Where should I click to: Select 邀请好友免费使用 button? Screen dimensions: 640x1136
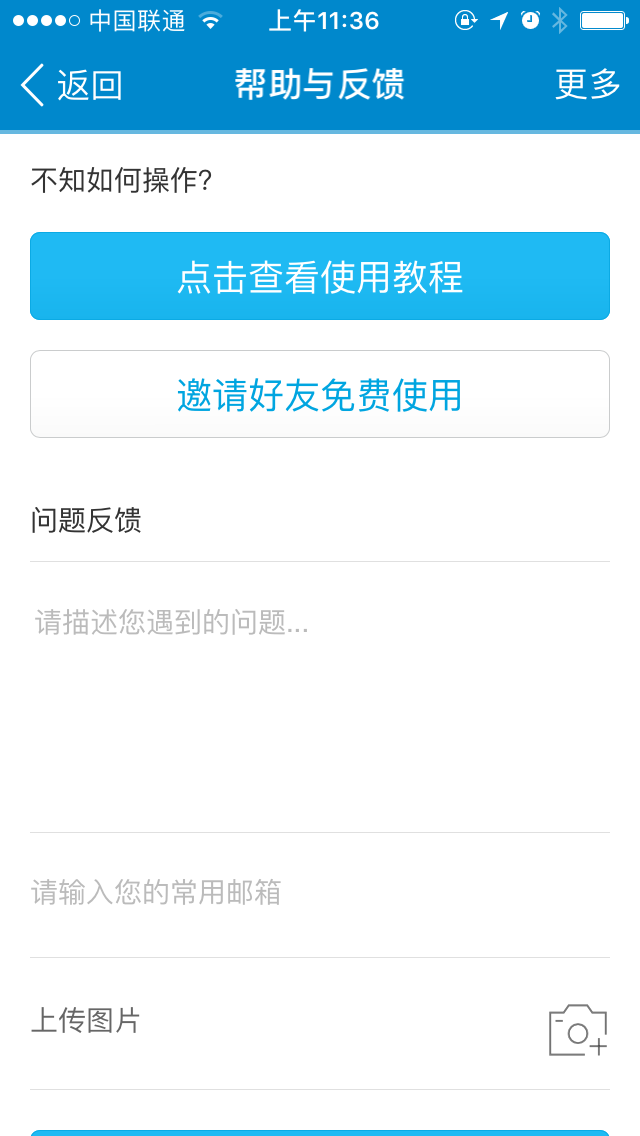click(x=320, y=394)
